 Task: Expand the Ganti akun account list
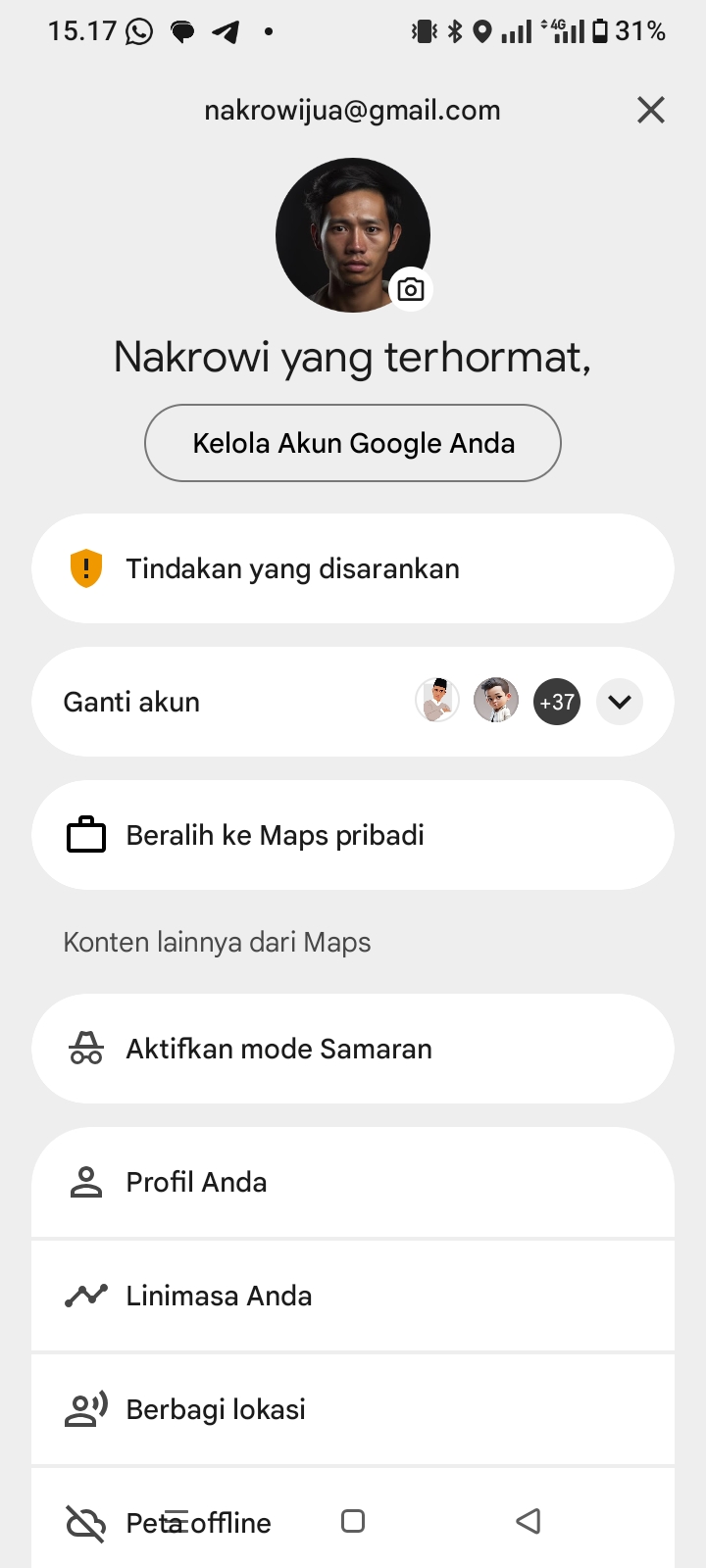[x=619, y=702]
